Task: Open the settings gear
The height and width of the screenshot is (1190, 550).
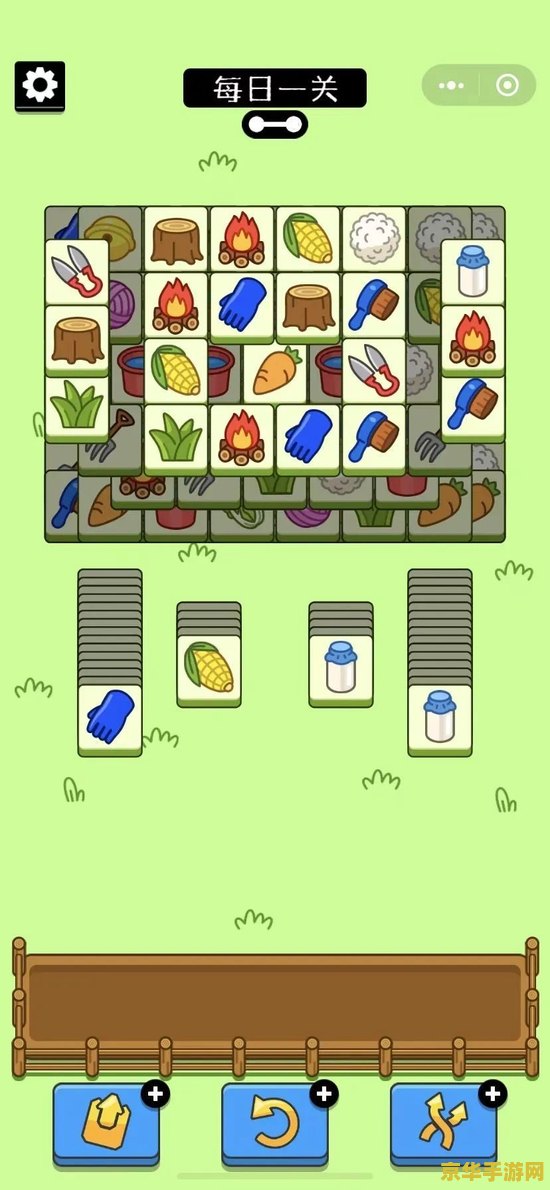Action: [40, 86]
